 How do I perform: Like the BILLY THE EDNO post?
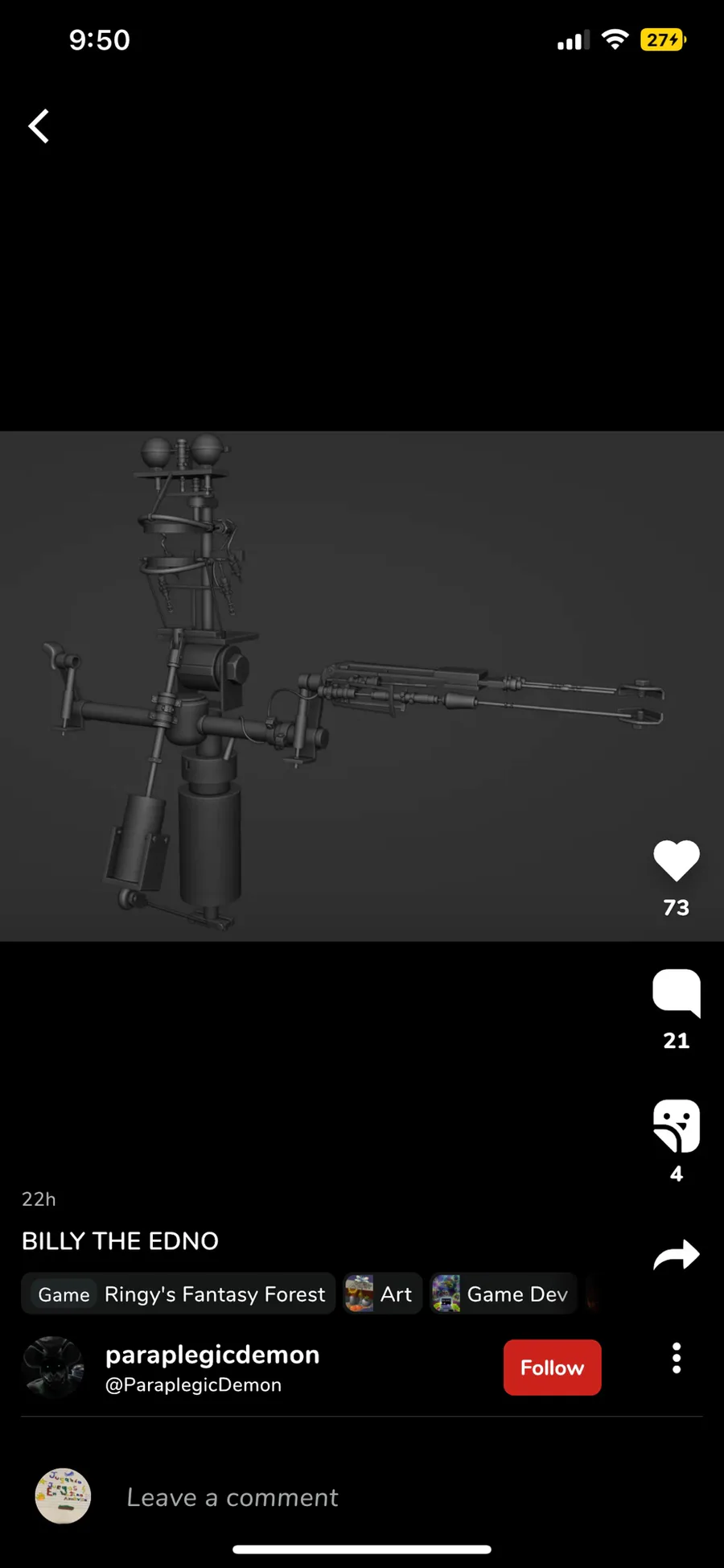676,861
